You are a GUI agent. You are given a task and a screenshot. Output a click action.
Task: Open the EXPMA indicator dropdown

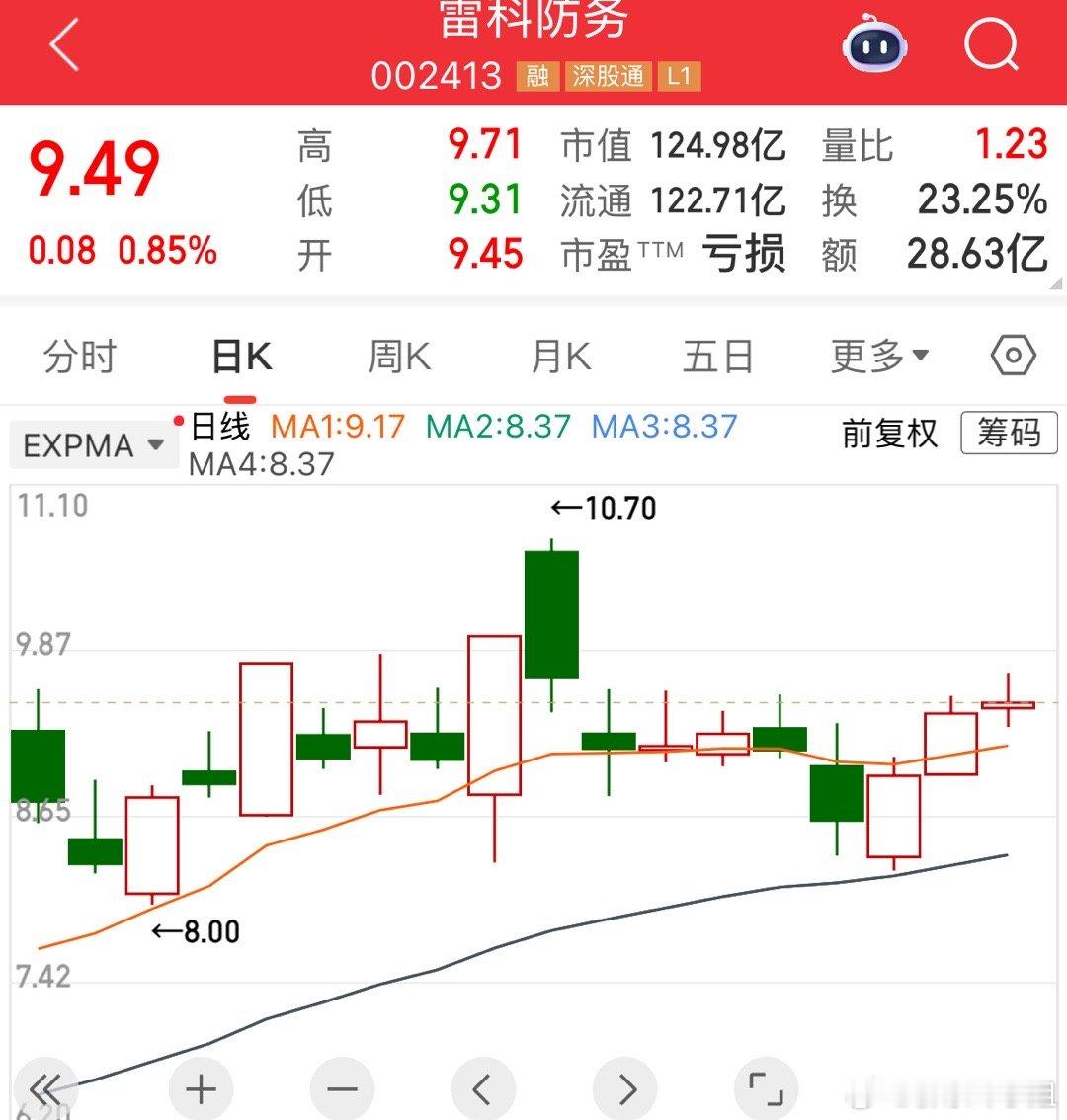pos(92,445)
